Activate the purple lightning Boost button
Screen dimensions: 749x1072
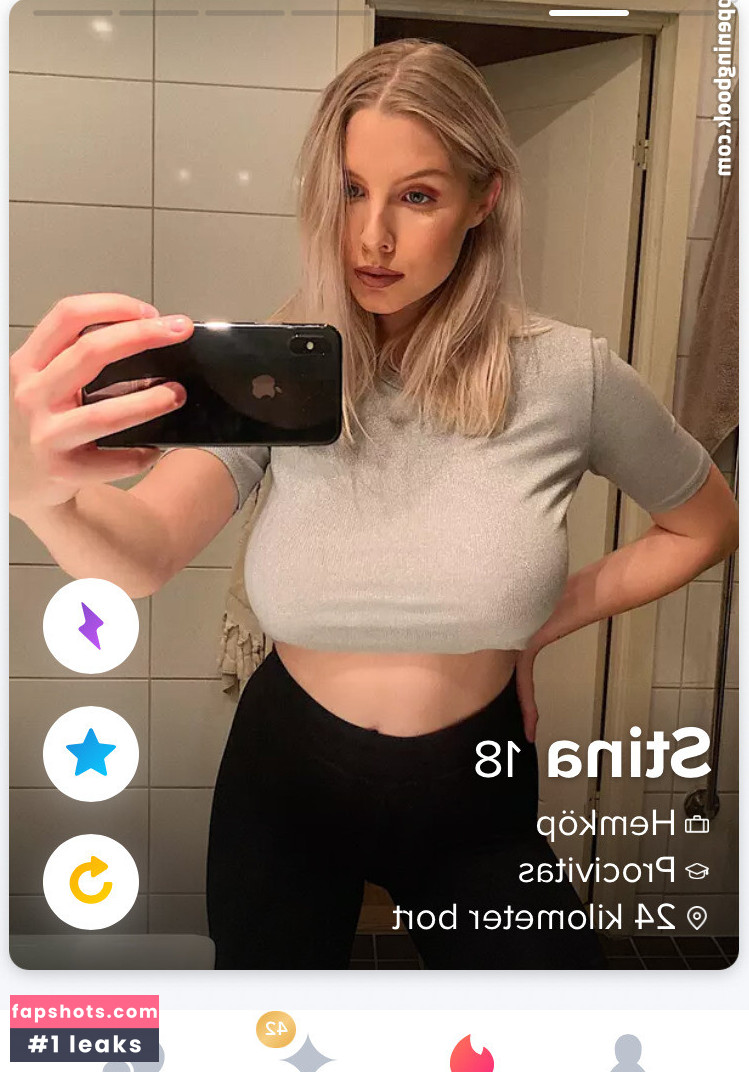[x=91, y=626]
